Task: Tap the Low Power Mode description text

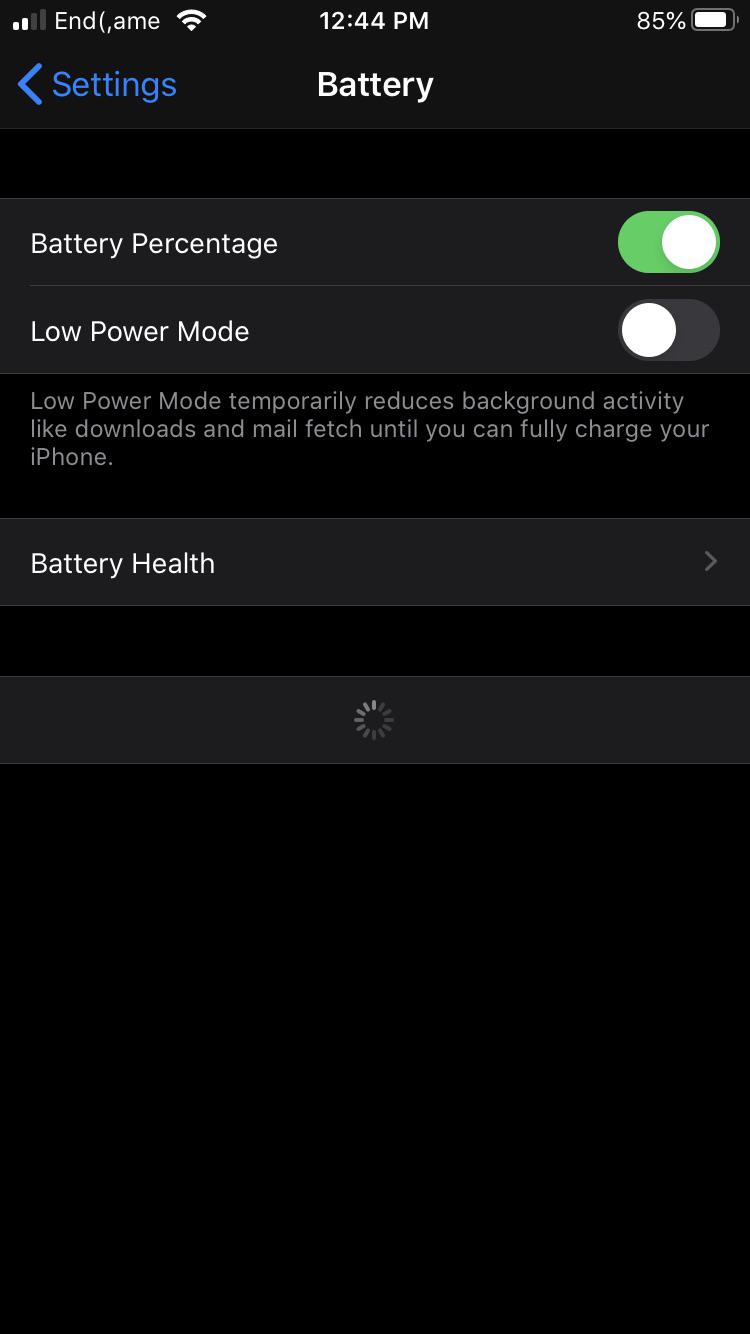Action: point(370,428)
